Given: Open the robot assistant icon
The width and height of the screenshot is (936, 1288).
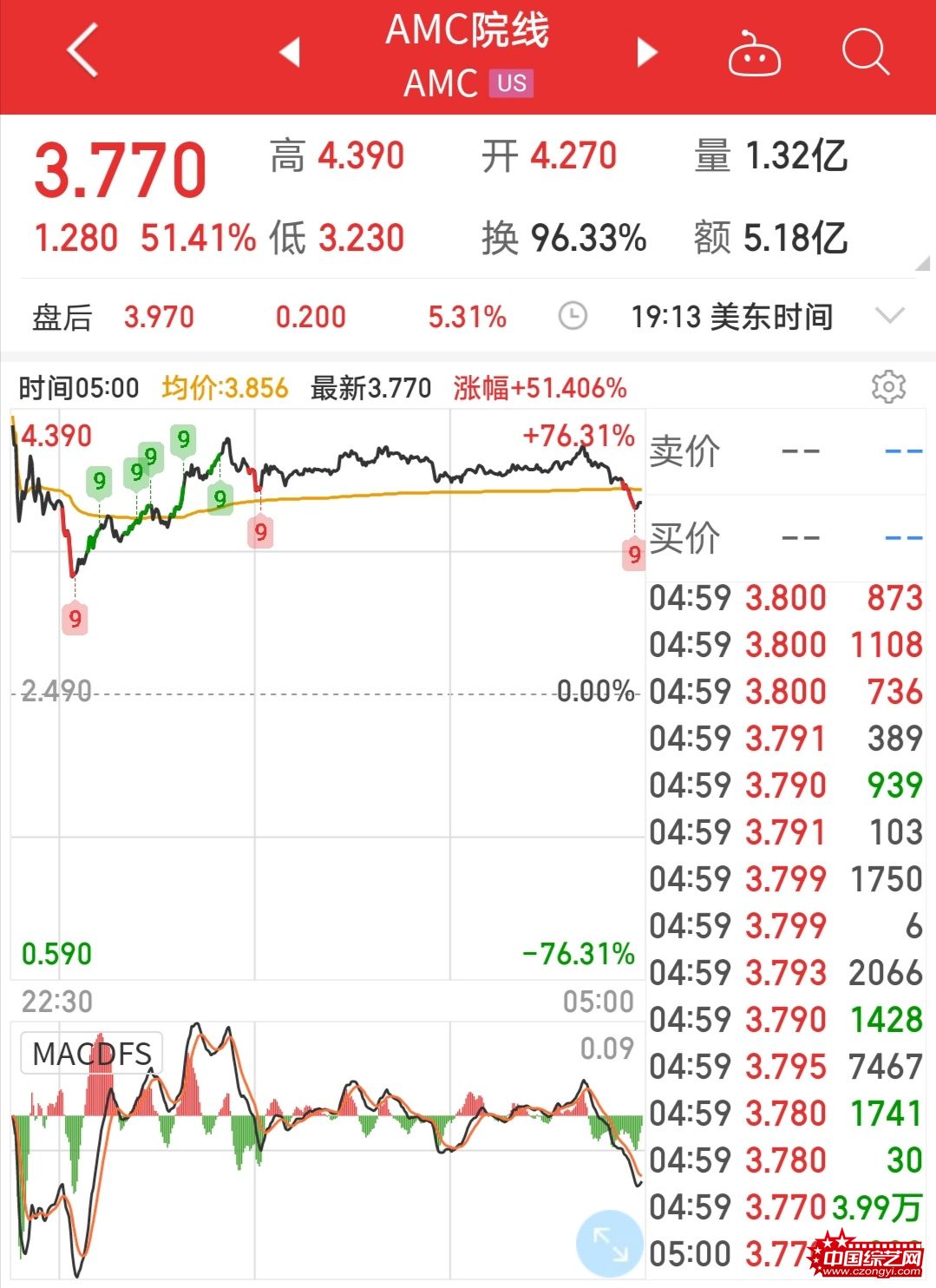Looking at the screenshot, I should tap(754, 54).
